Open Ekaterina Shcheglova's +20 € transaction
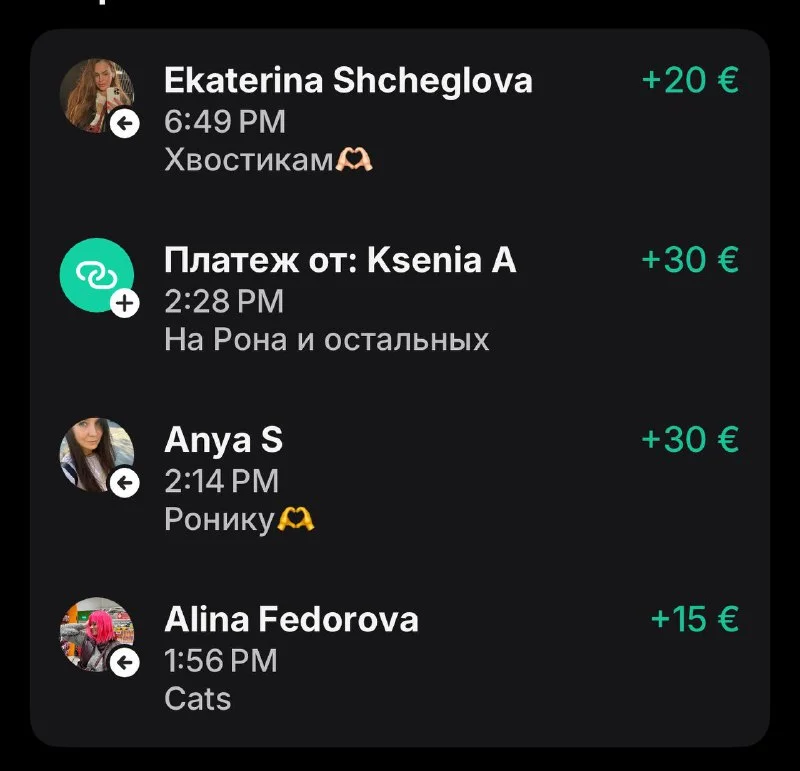 400,119
